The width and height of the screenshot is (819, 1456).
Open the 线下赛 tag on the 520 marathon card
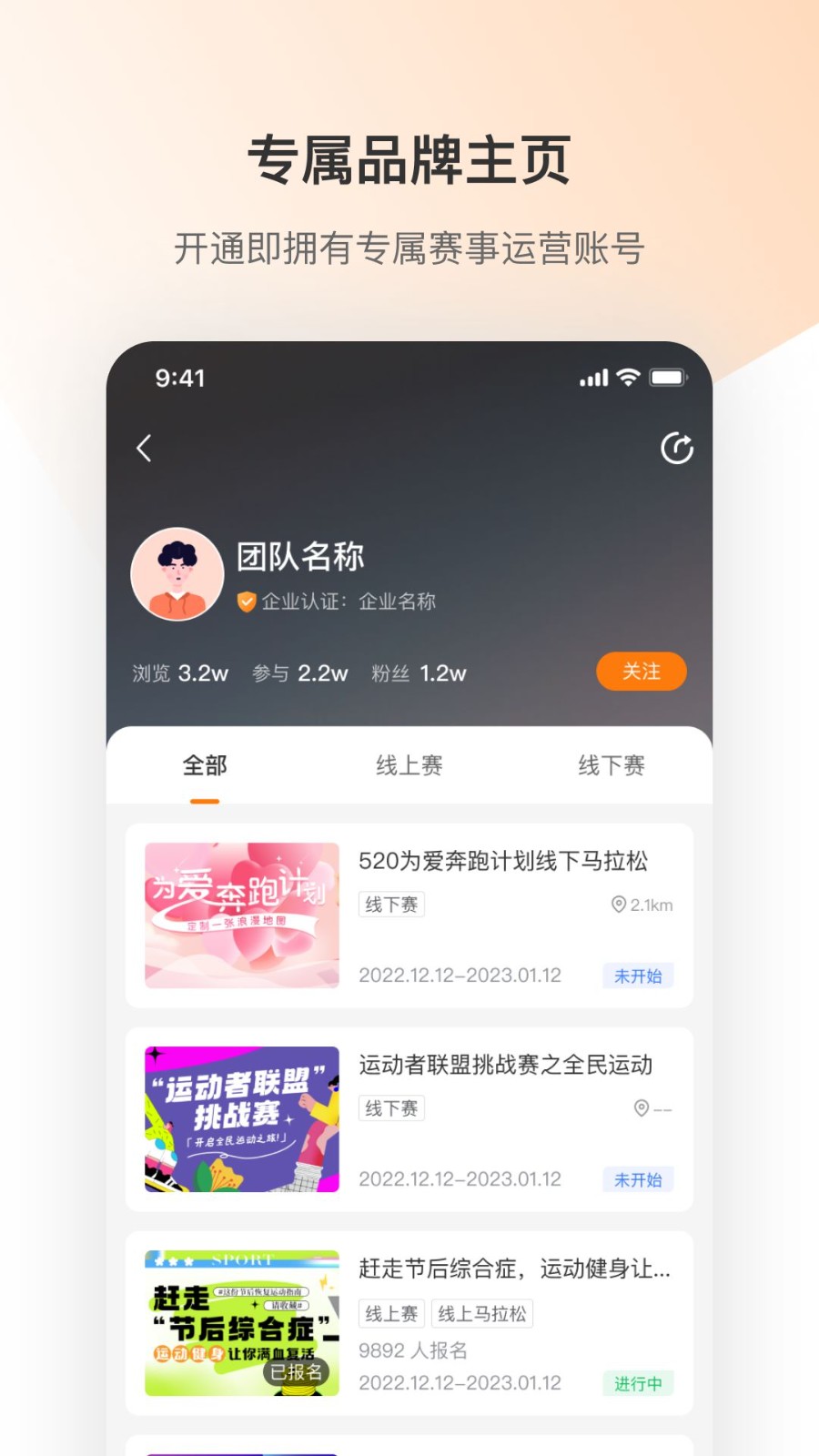pyautogui.click(x=391, y=904)
